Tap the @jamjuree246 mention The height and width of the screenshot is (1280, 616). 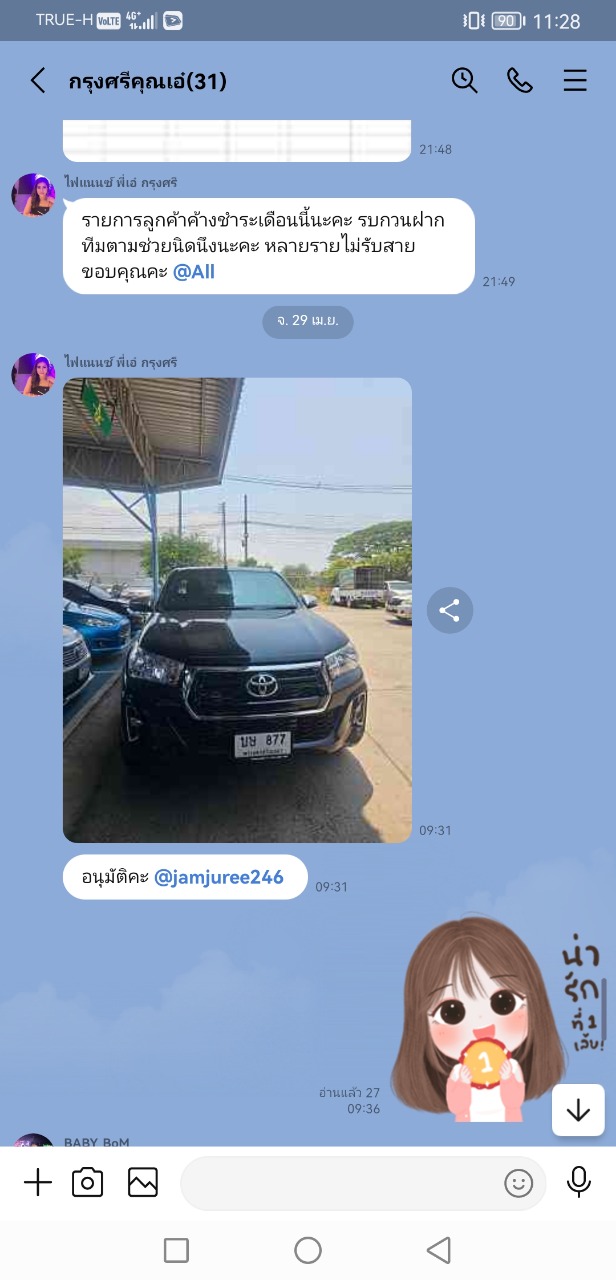tap(219, 877)
